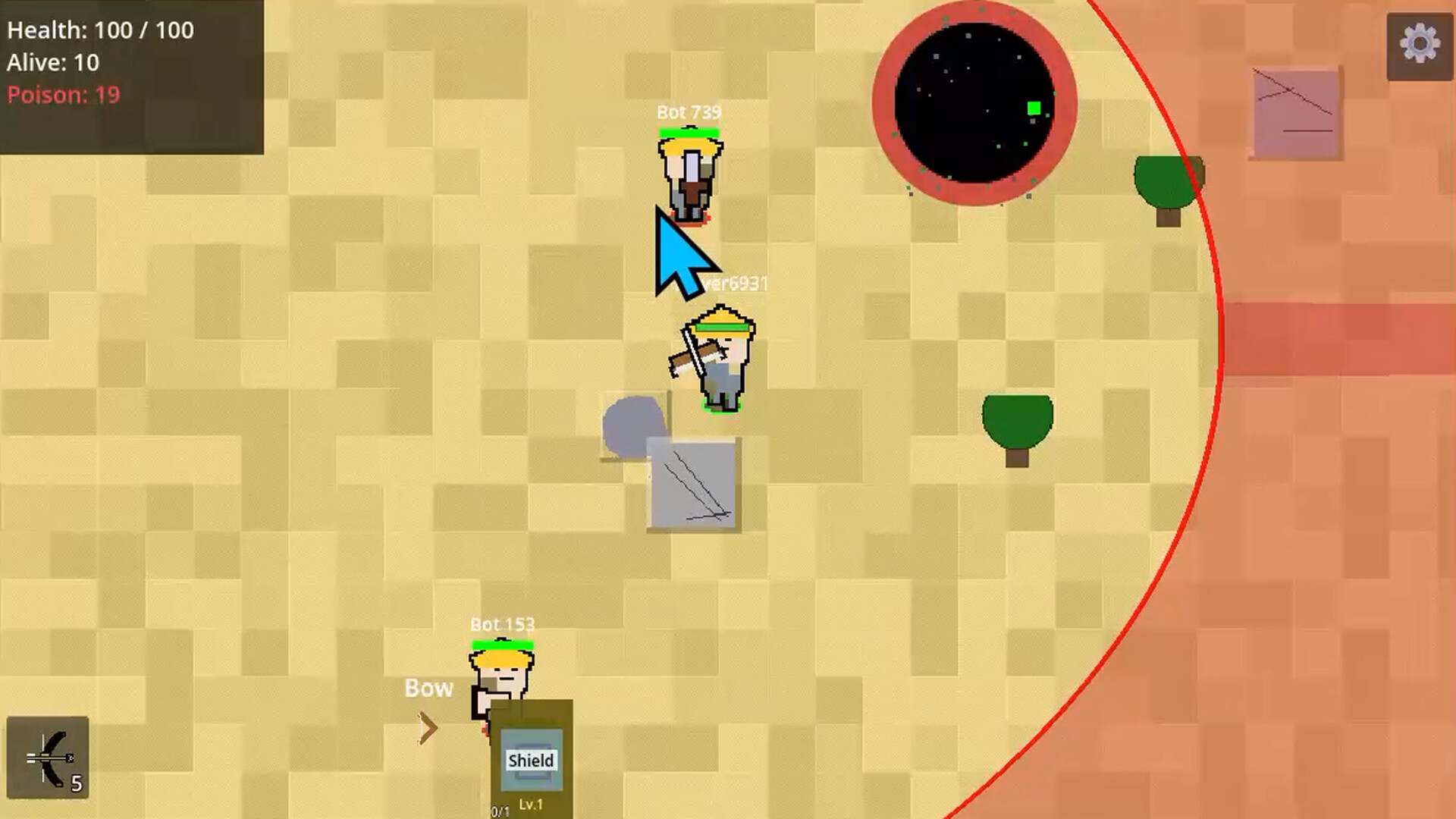
Task: Select the bow weapon slot
Action: [48, 758]
